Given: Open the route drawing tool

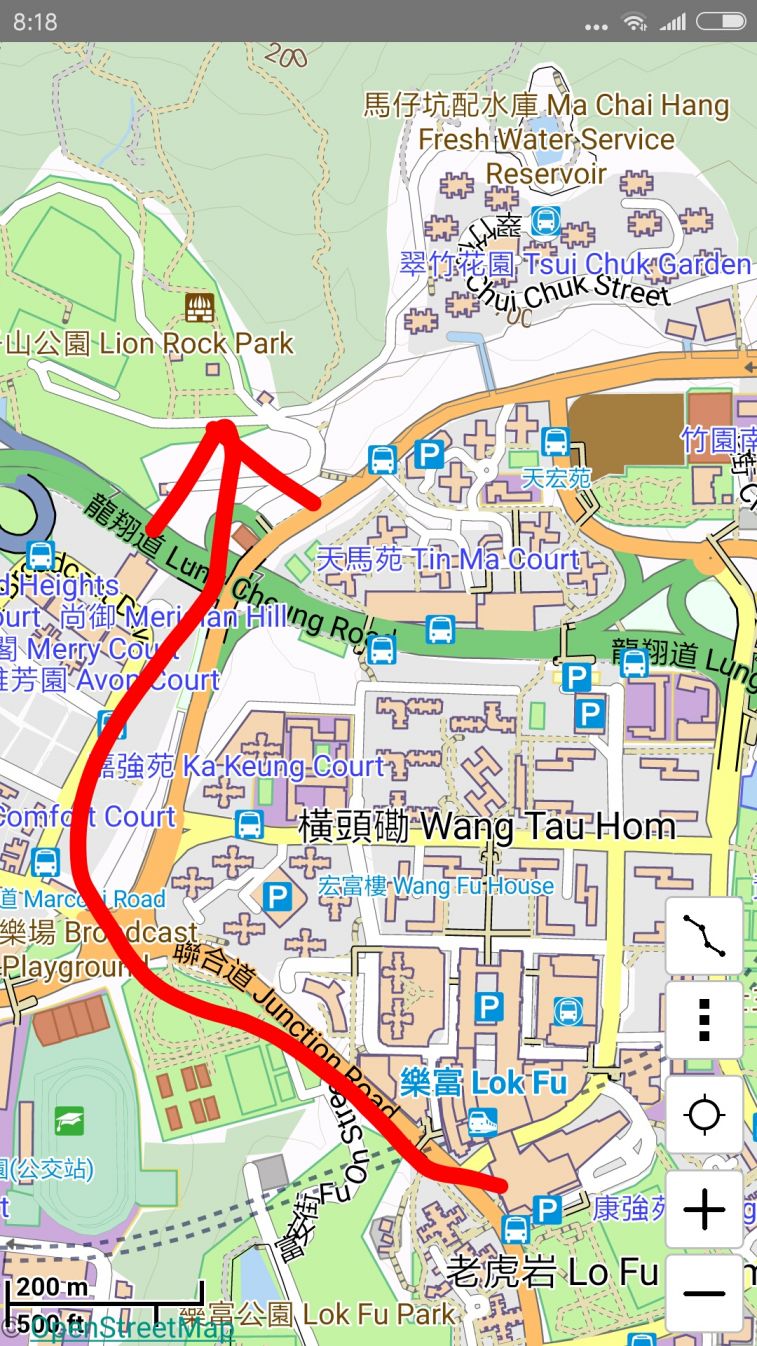Looking at the screenshot, I should [x=705, y=936].
